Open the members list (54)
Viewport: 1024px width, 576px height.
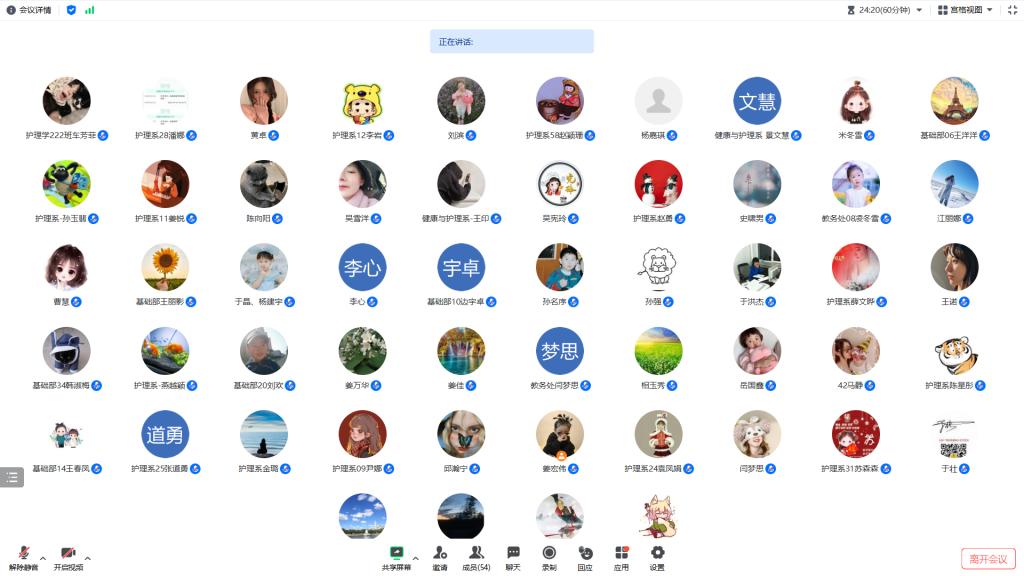coord(476,557)
